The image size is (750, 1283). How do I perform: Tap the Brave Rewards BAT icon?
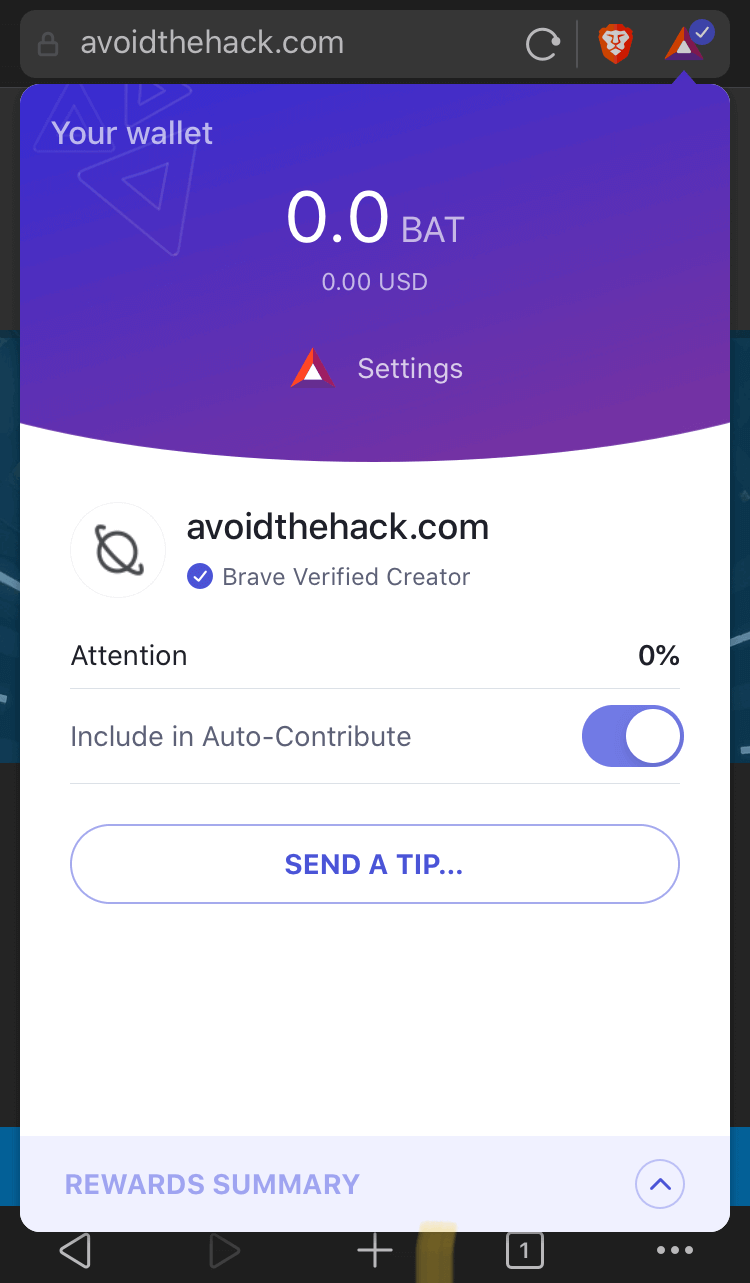pyautogui.click(x=688, y=42)
